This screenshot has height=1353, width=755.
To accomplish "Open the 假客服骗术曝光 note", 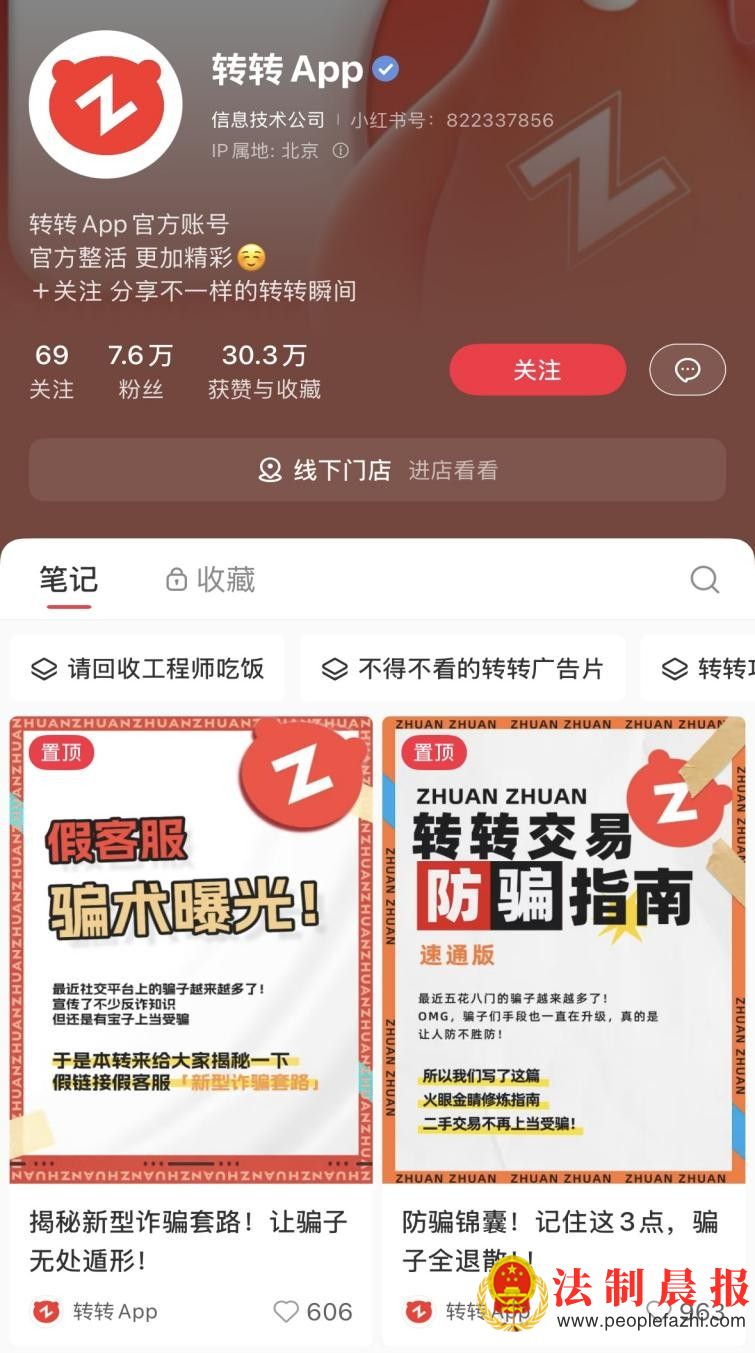I will click(x=191, y=950).
